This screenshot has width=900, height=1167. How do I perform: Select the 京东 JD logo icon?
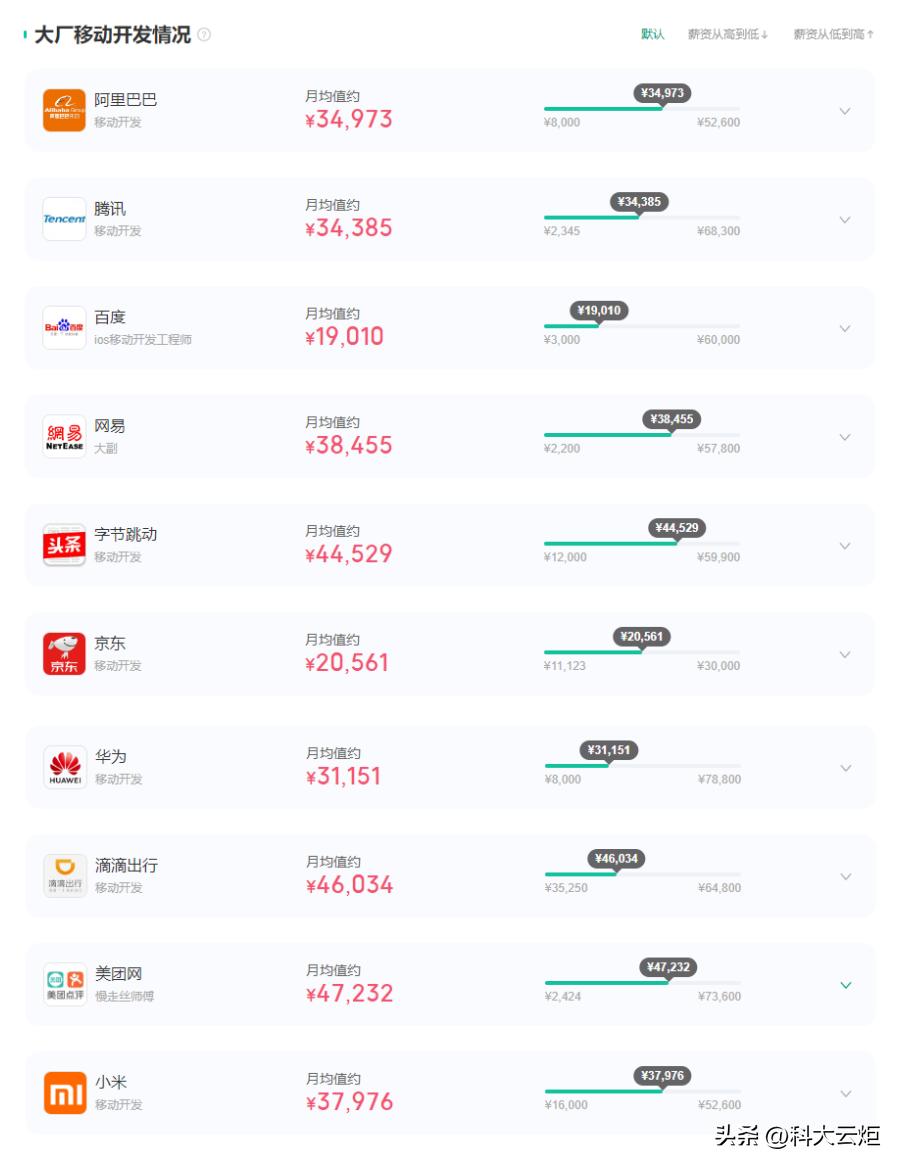tap(63, 654)
